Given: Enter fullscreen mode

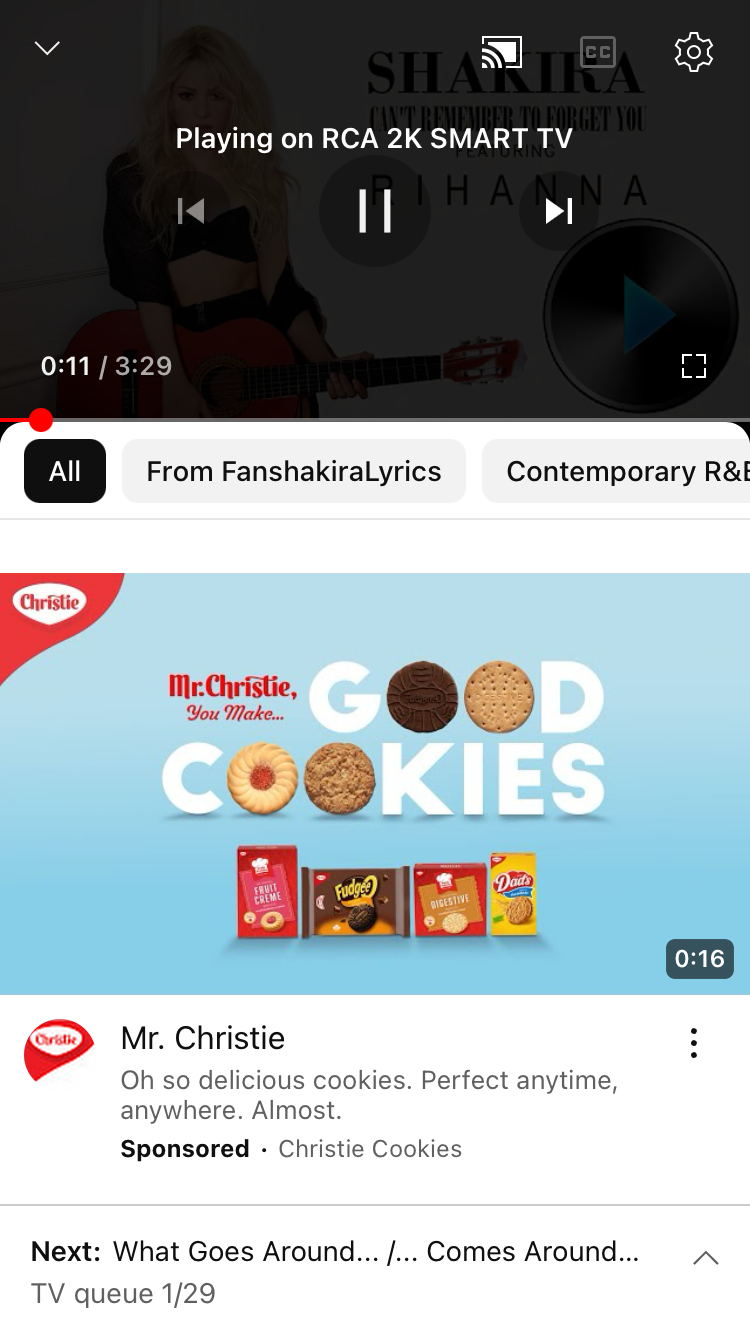Looking at the screenshot, I should tap(693, 366).
